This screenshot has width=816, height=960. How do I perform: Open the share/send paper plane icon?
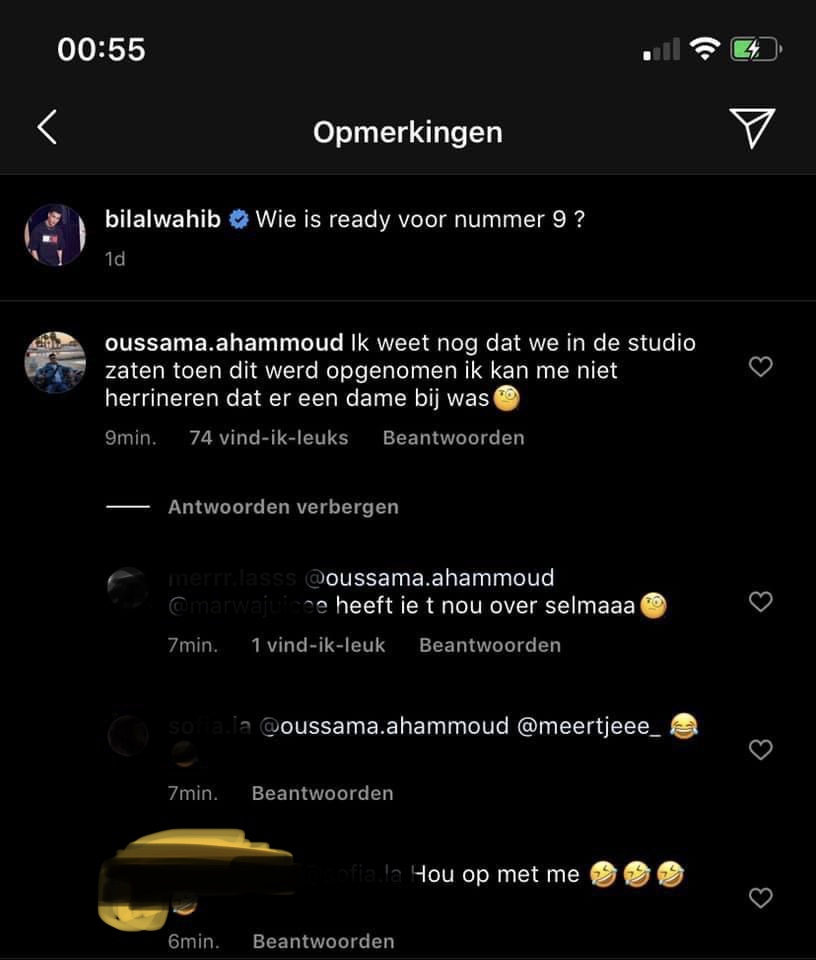[752, 129]
